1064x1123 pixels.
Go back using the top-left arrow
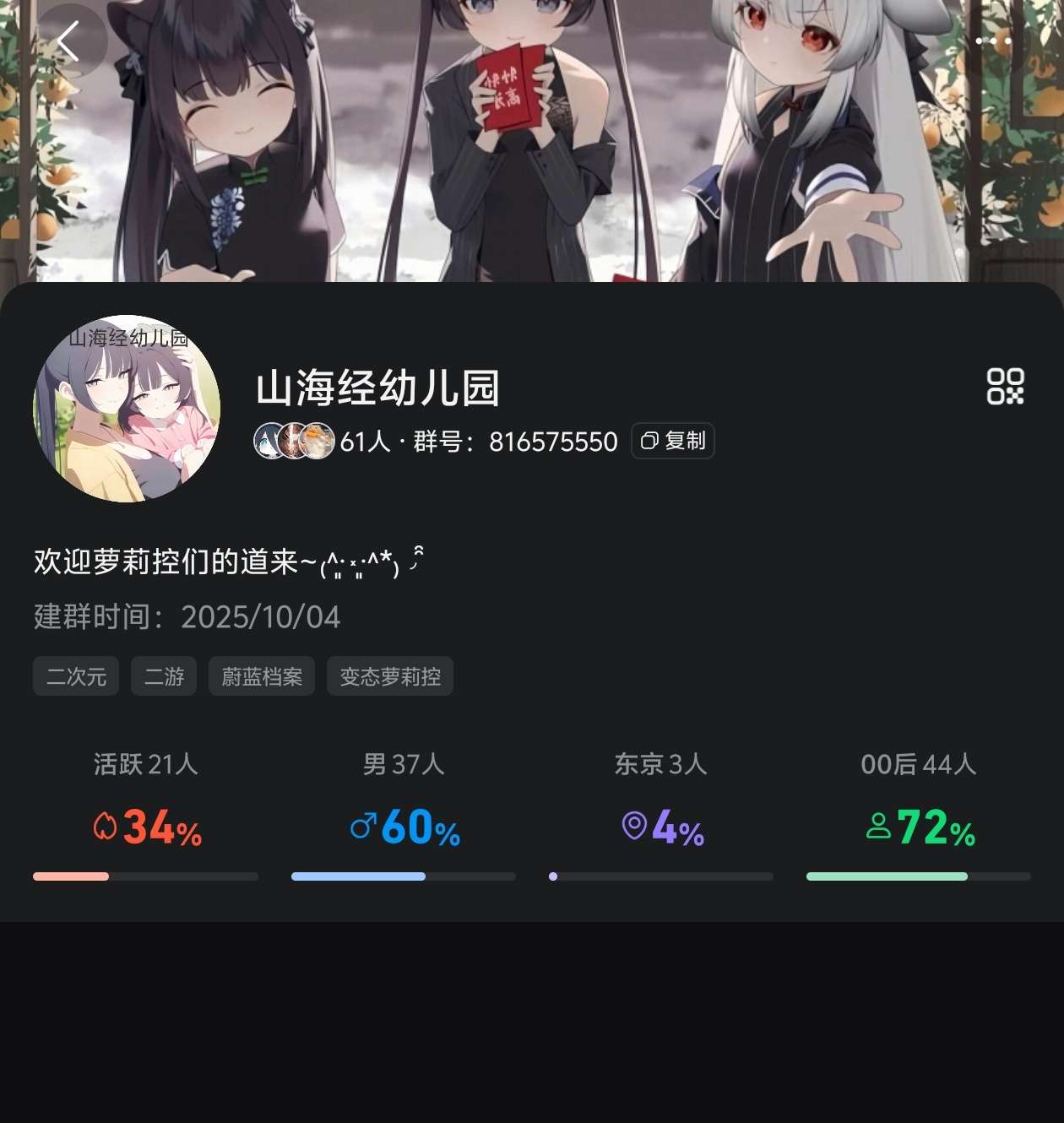[69, 41]
